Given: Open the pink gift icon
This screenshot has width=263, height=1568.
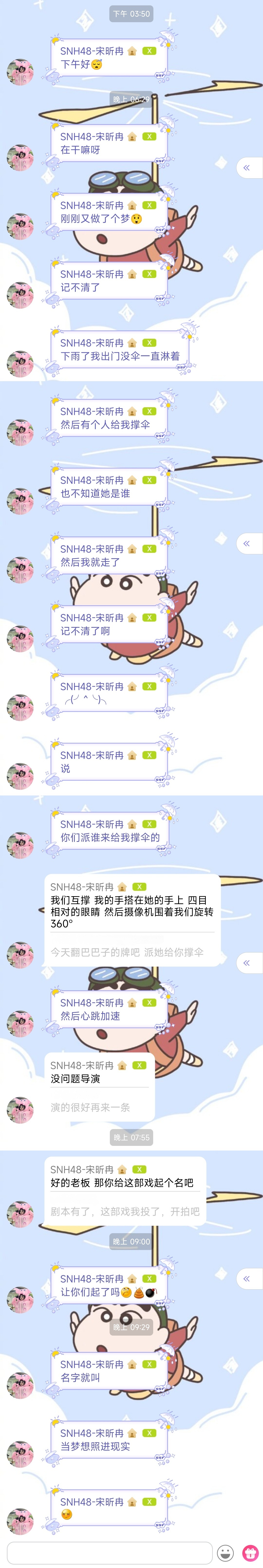Looking at the screenshot, I should click(x=250, y=1552).
